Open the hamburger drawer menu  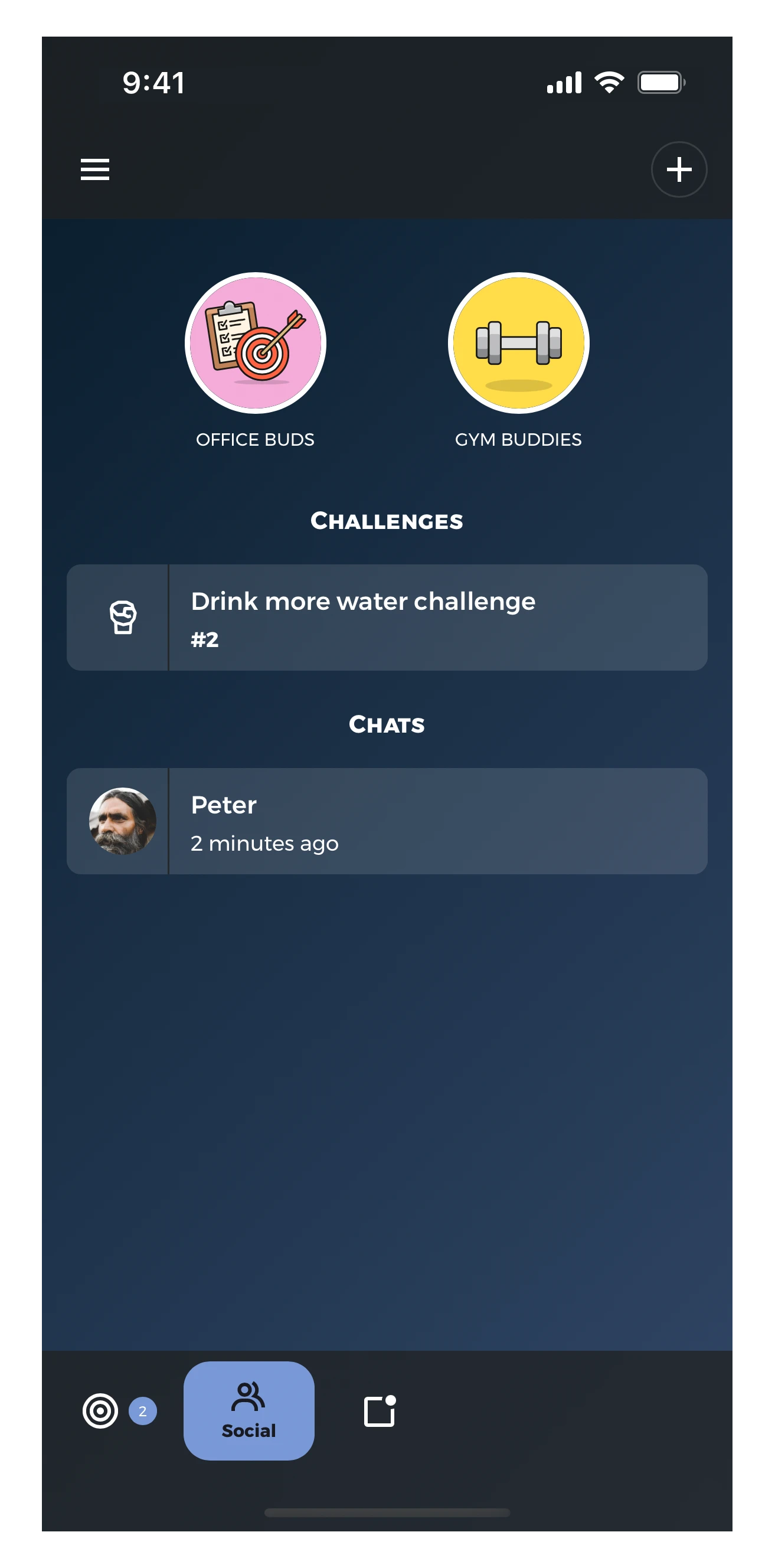pos(95,169)
